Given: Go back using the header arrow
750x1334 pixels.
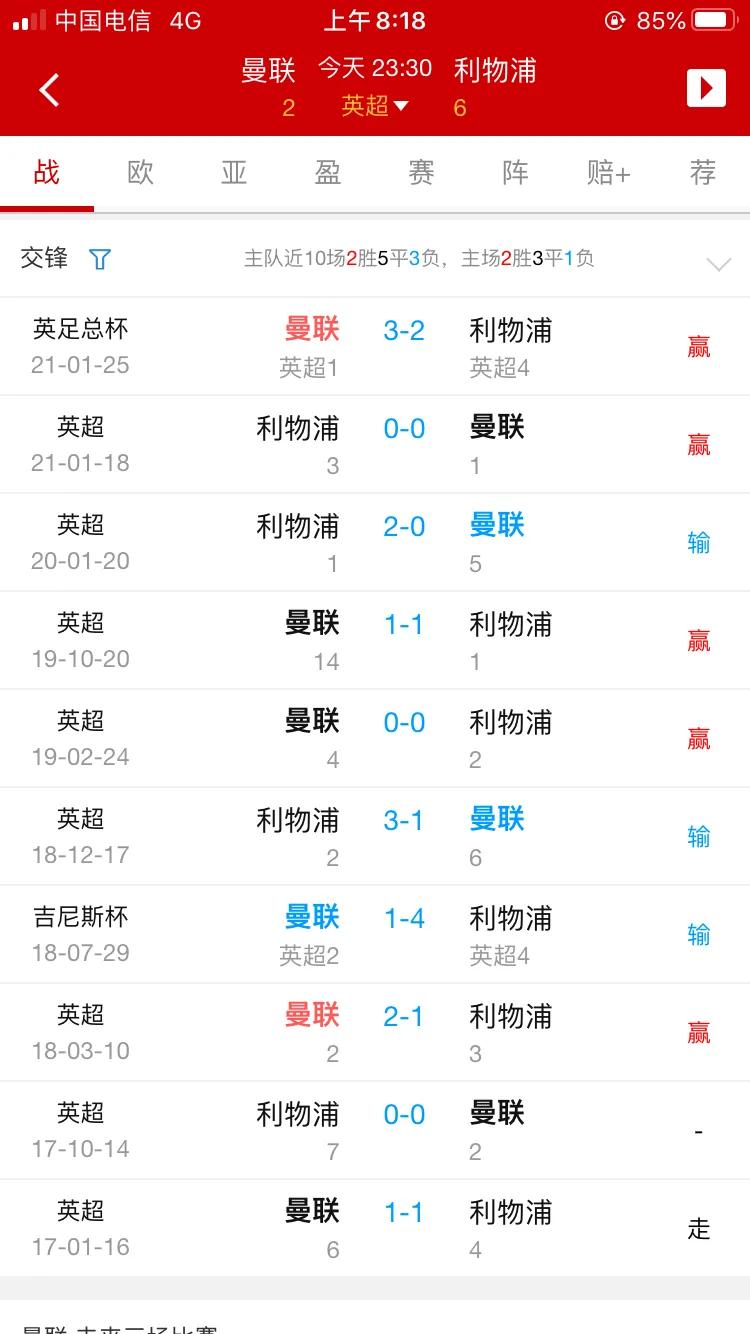Looking at the screenshot, I should coord(49,90).
